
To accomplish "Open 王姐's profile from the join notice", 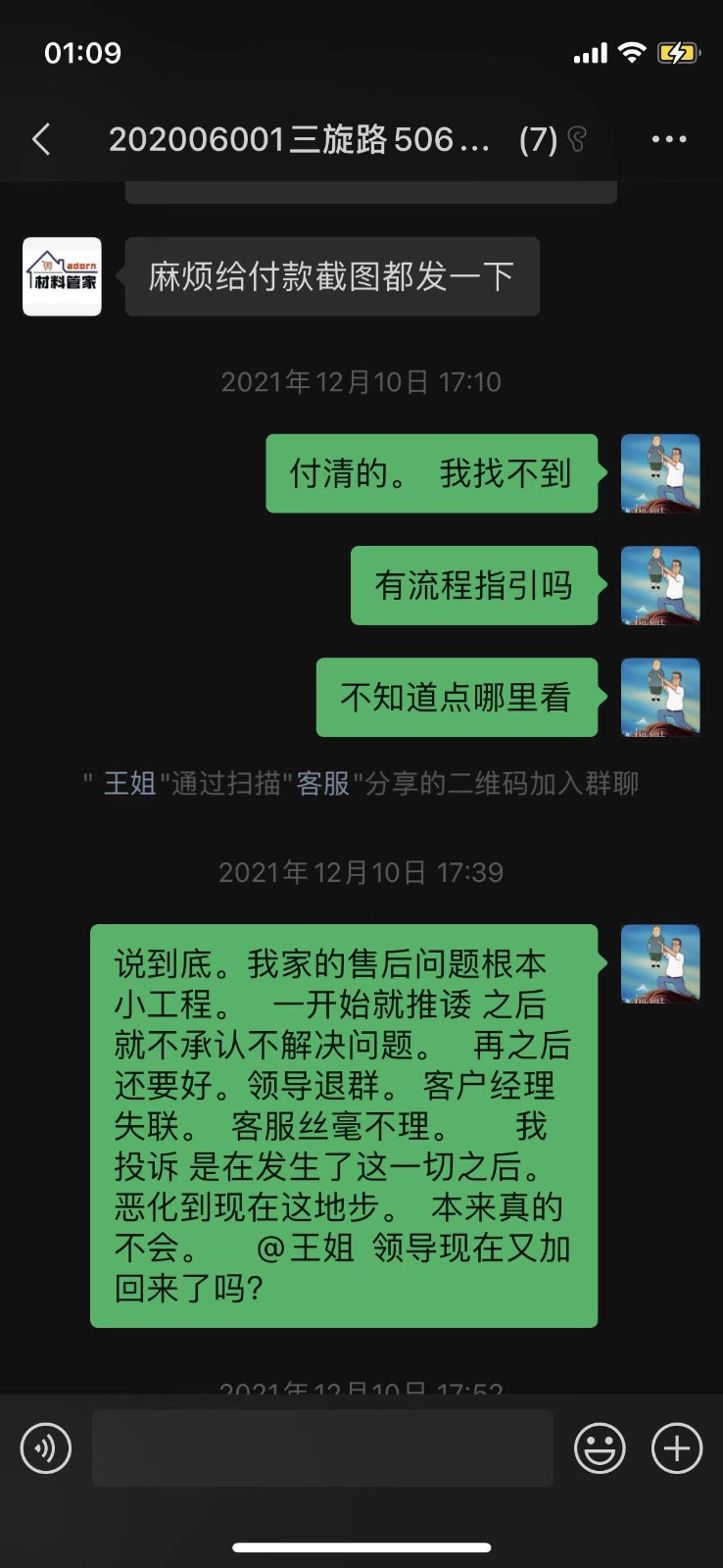I will click(129, 784).
